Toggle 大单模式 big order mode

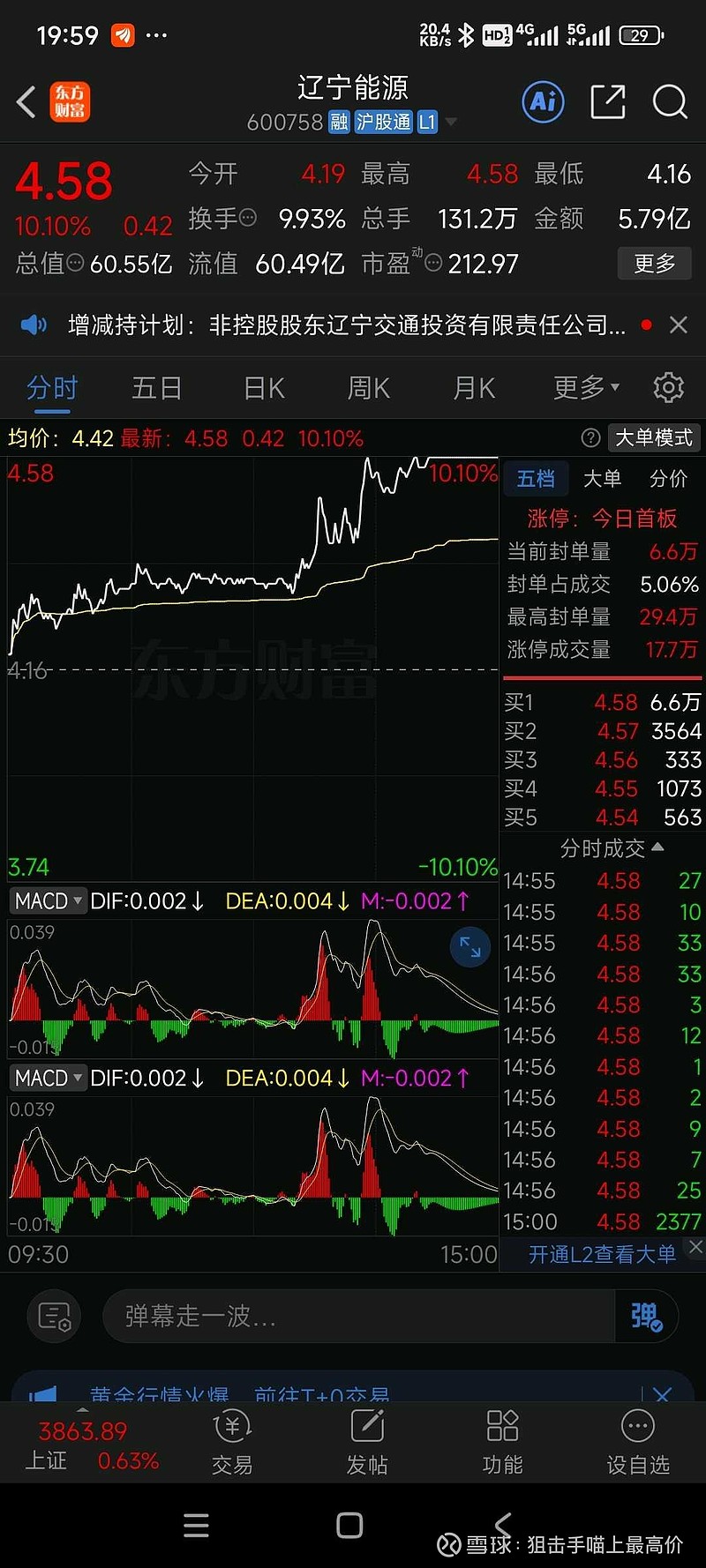[x=653, y=437]
